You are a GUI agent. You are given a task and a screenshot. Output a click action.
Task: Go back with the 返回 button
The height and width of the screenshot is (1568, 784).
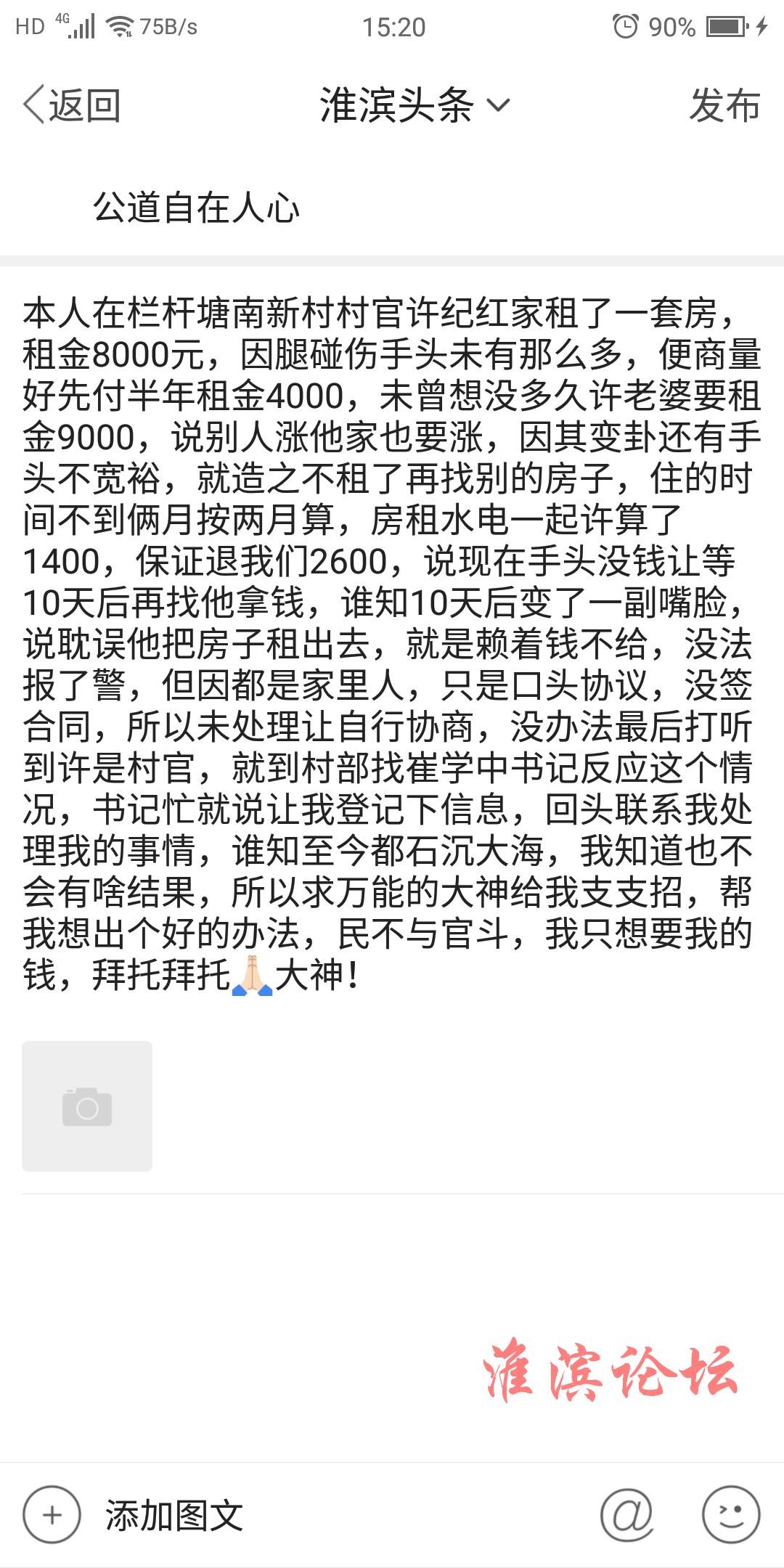coord(72,106)
